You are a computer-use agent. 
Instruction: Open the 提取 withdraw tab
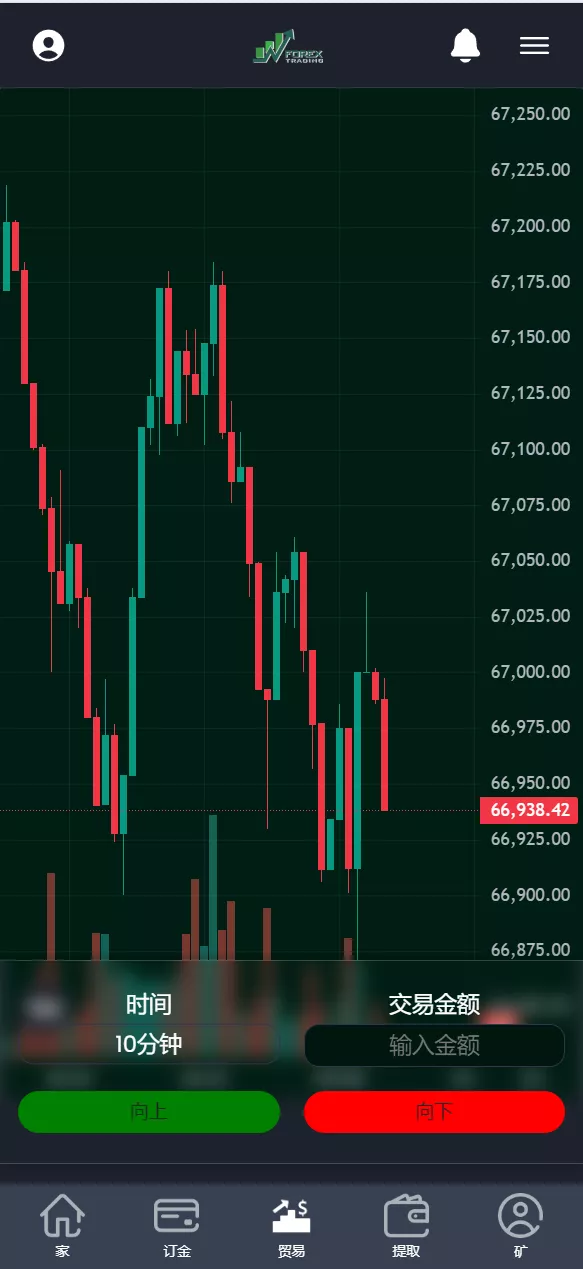pos(406,1224)
